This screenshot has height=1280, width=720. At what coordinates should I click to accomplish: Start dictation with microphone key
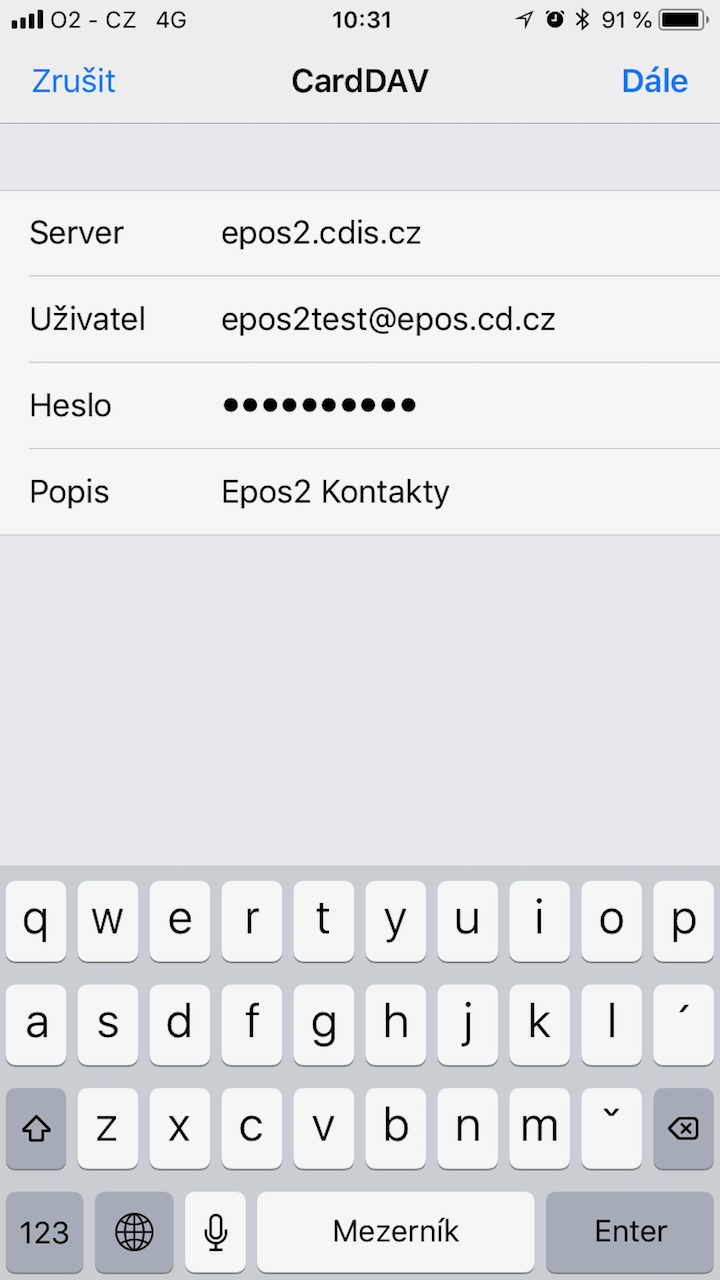click(x=215, y=1231)
